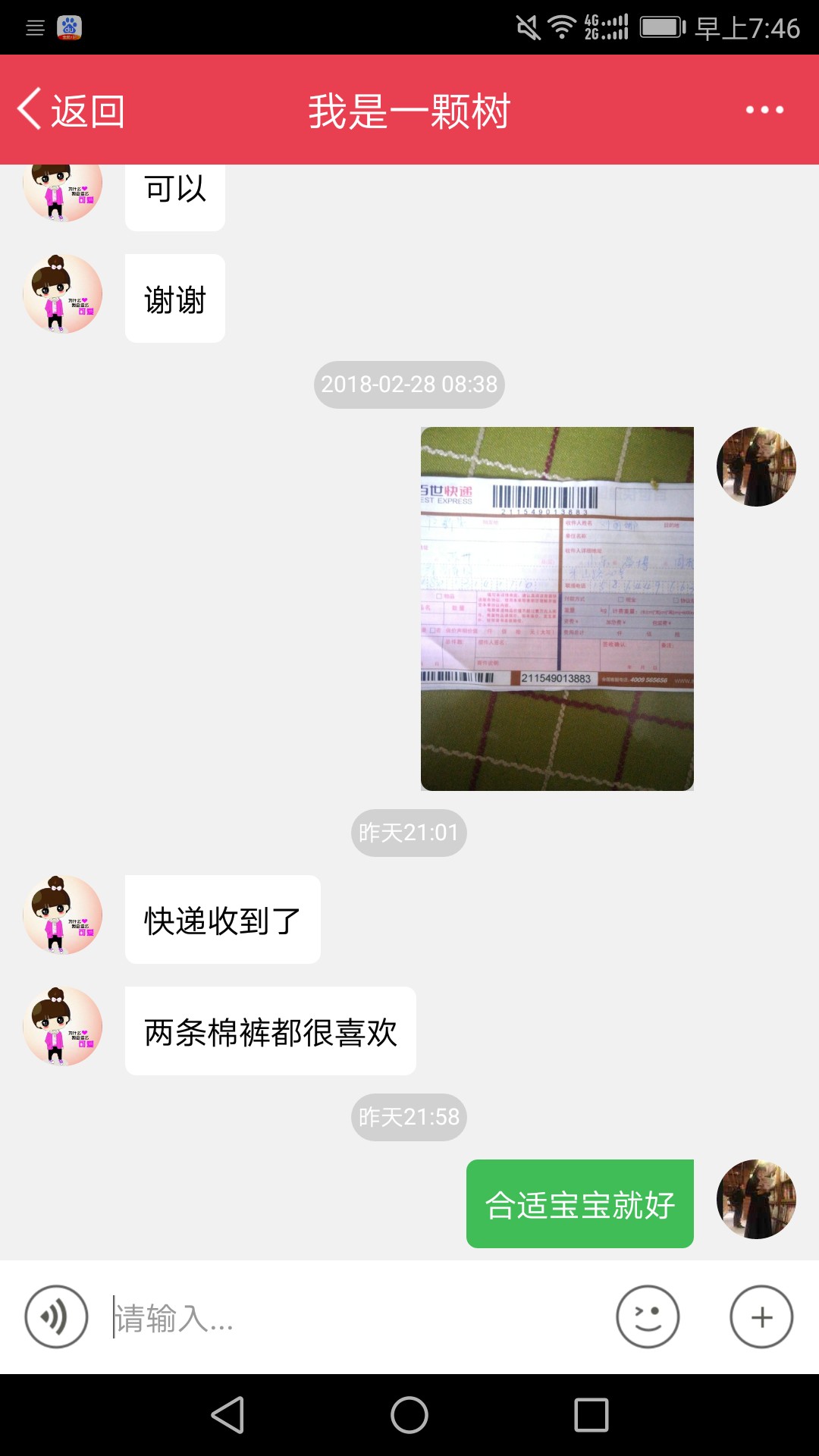Open the express waybill photo message
The image size is (819, 1456).
point(557,609)
